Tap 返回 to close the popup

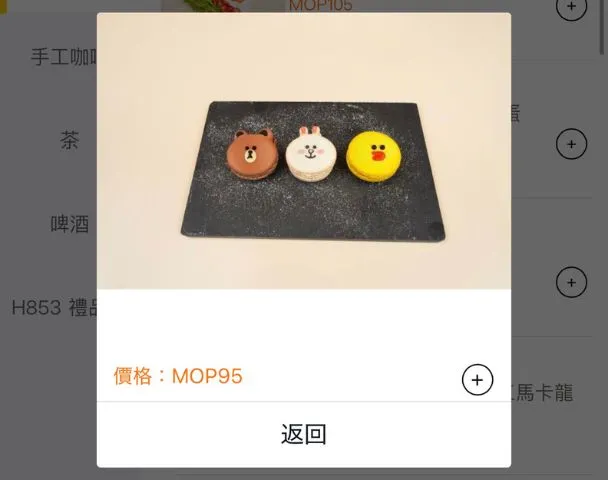point(303,434)
